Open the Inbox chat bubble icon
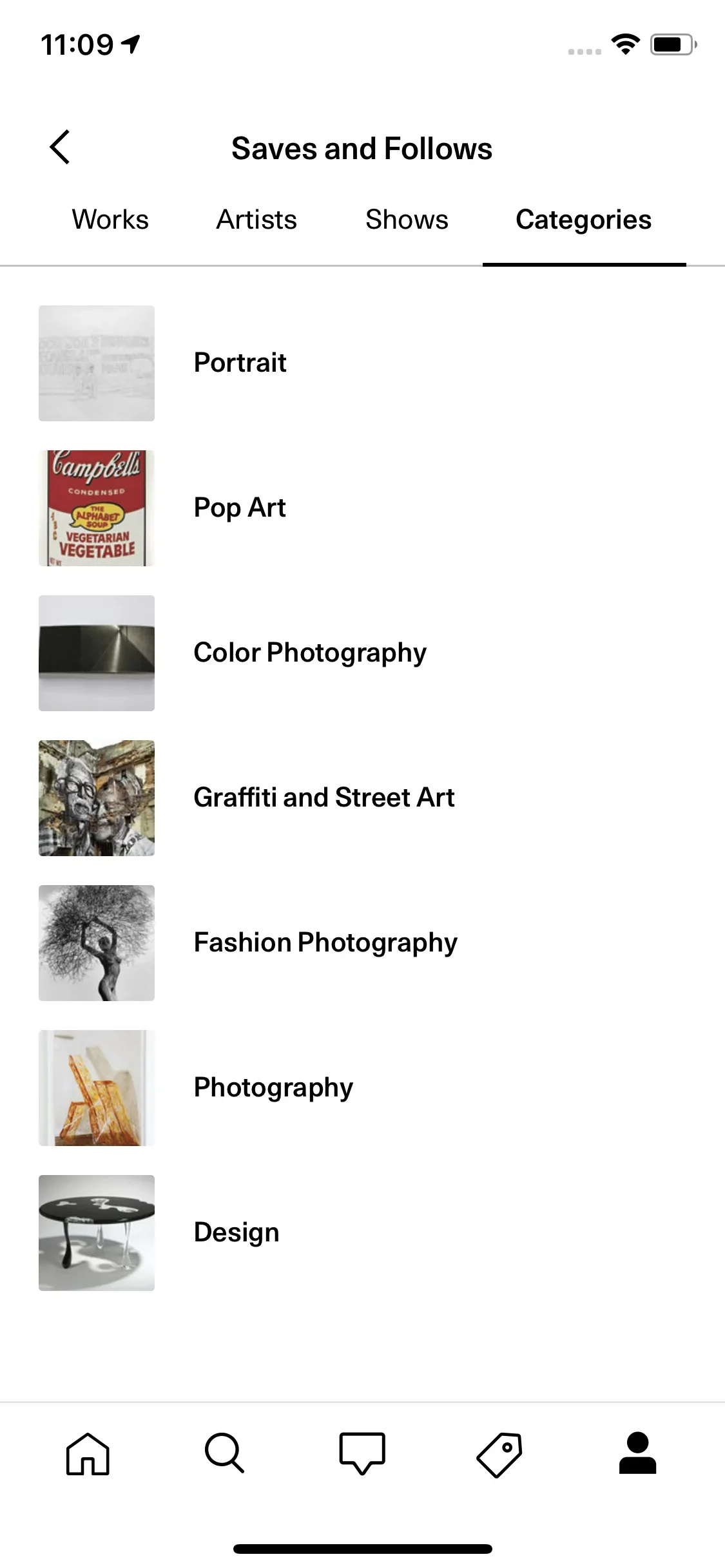Image resolution: width=725 pixels, height=1568 pixels. 362,1453
